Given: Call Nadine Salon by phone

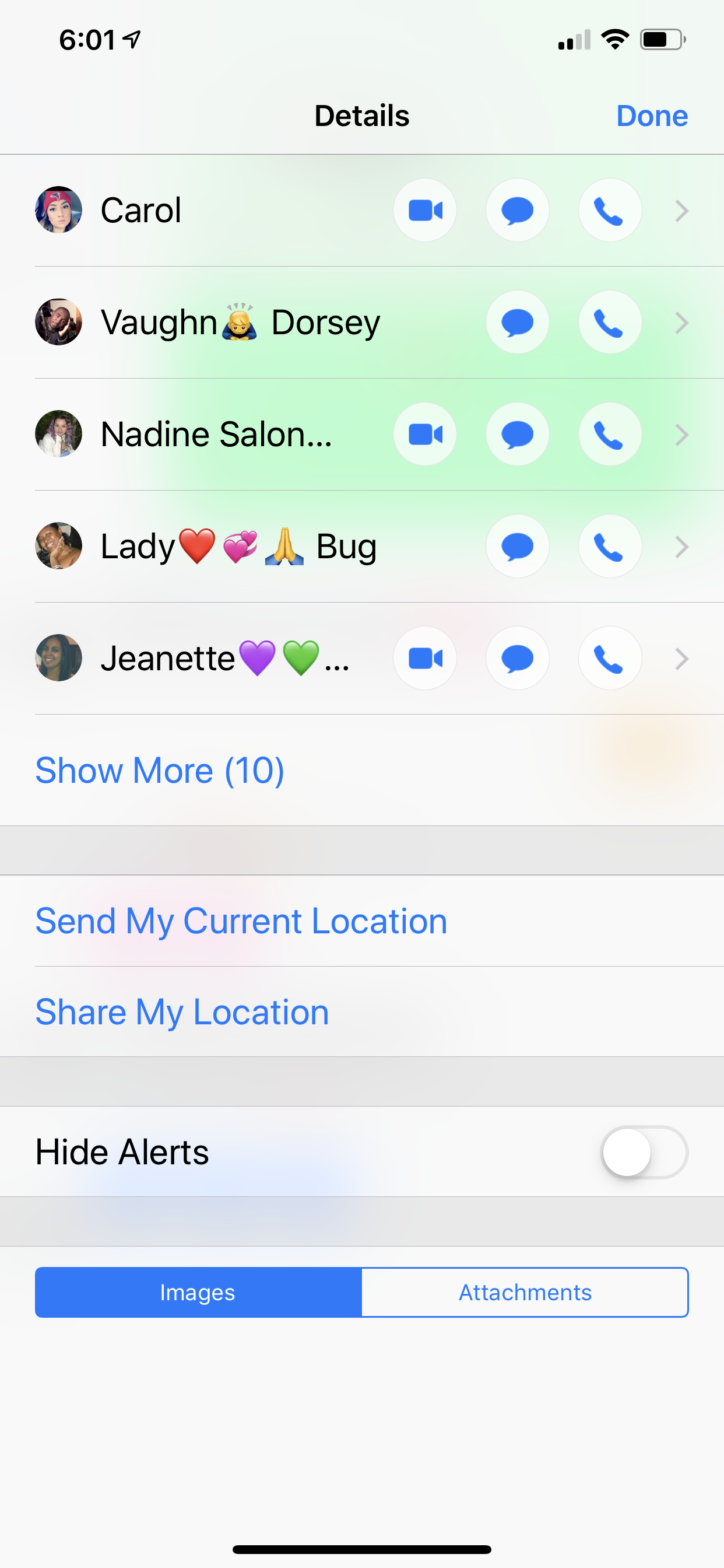Looking at the screenshot, I should click(610, 435).
